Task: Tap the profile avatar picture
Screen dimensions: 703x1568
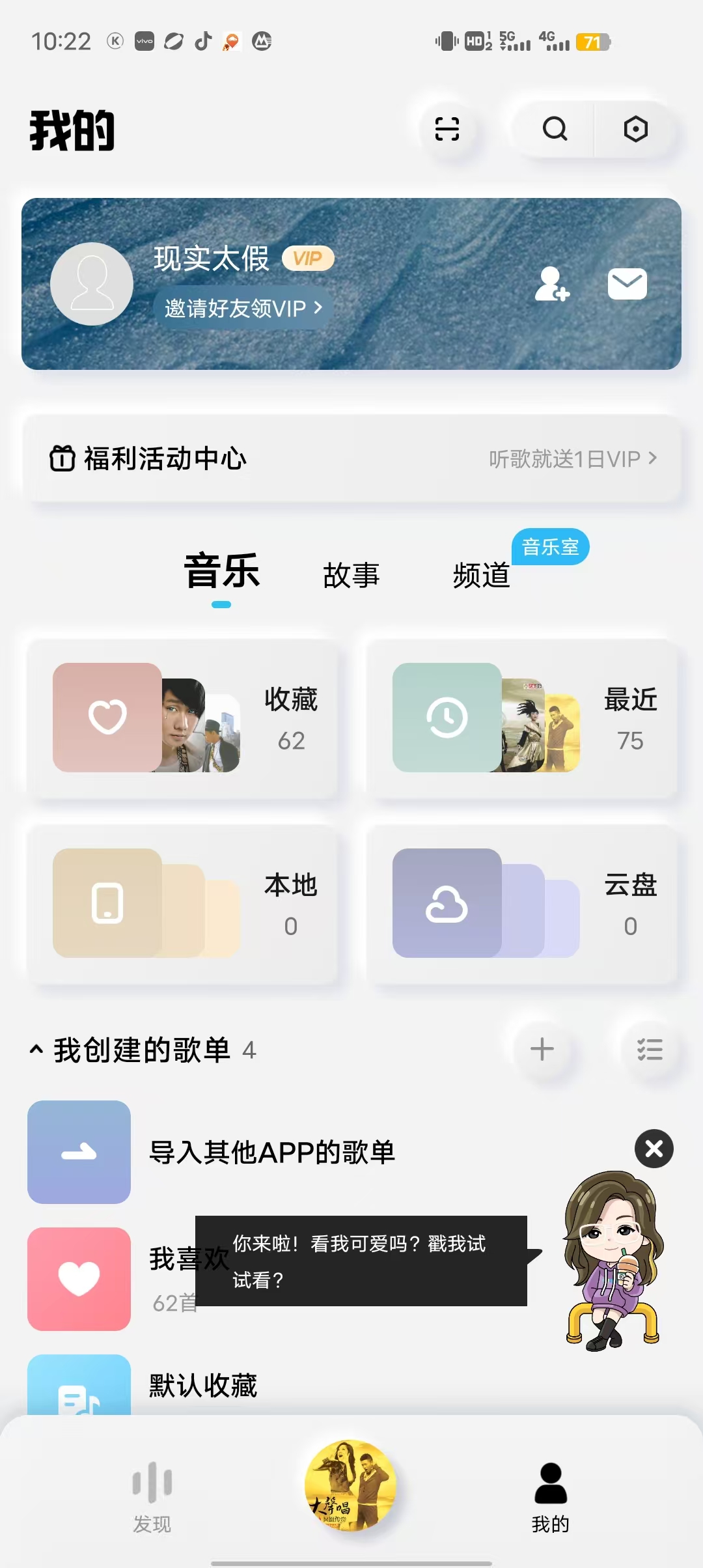Action: coord(92,284)
